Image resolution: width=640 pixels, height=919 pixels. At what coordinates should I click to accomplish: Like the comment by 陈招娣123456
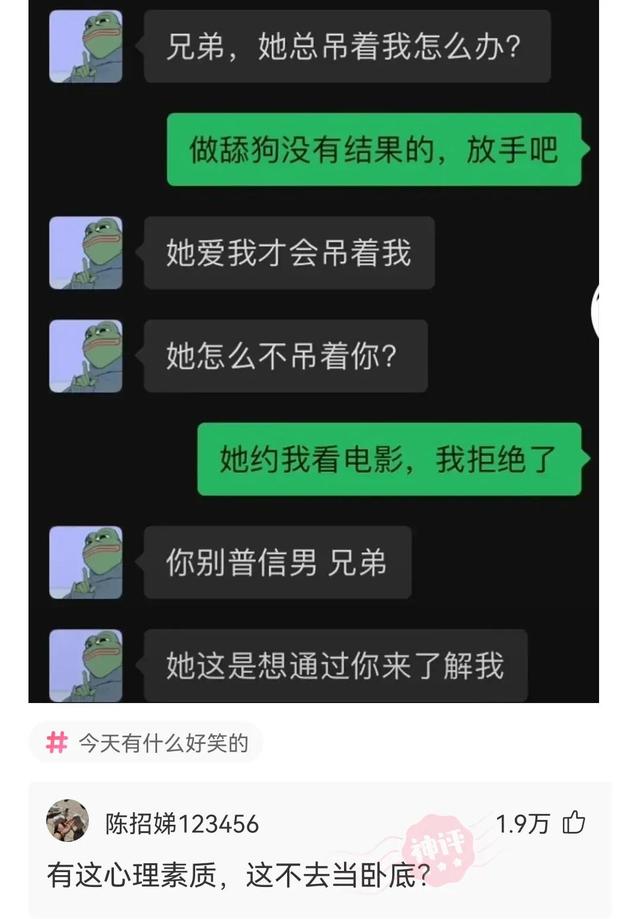(574, 823)
